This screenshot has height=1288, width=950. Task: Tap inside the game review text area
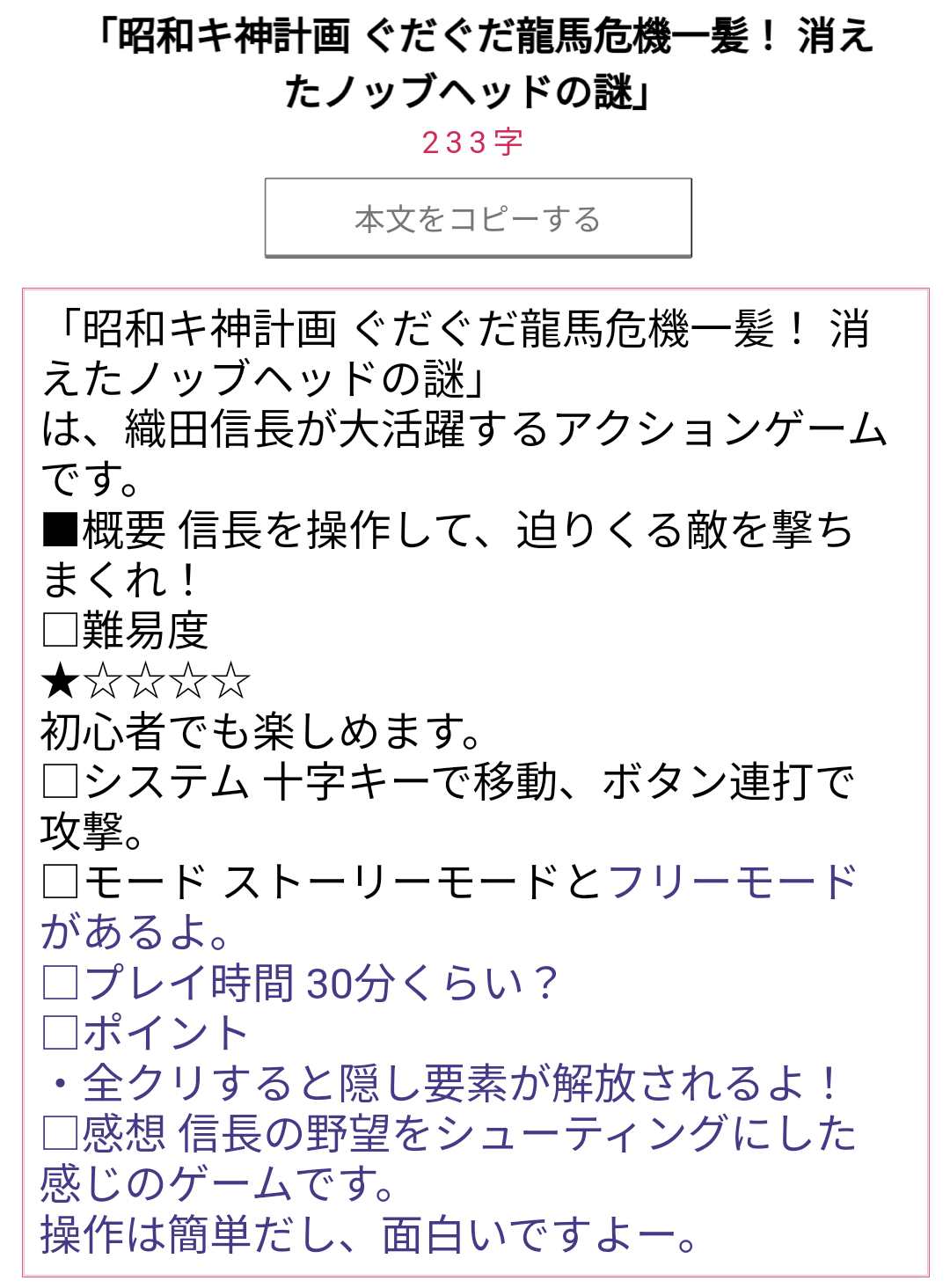[x=475, y=781]
